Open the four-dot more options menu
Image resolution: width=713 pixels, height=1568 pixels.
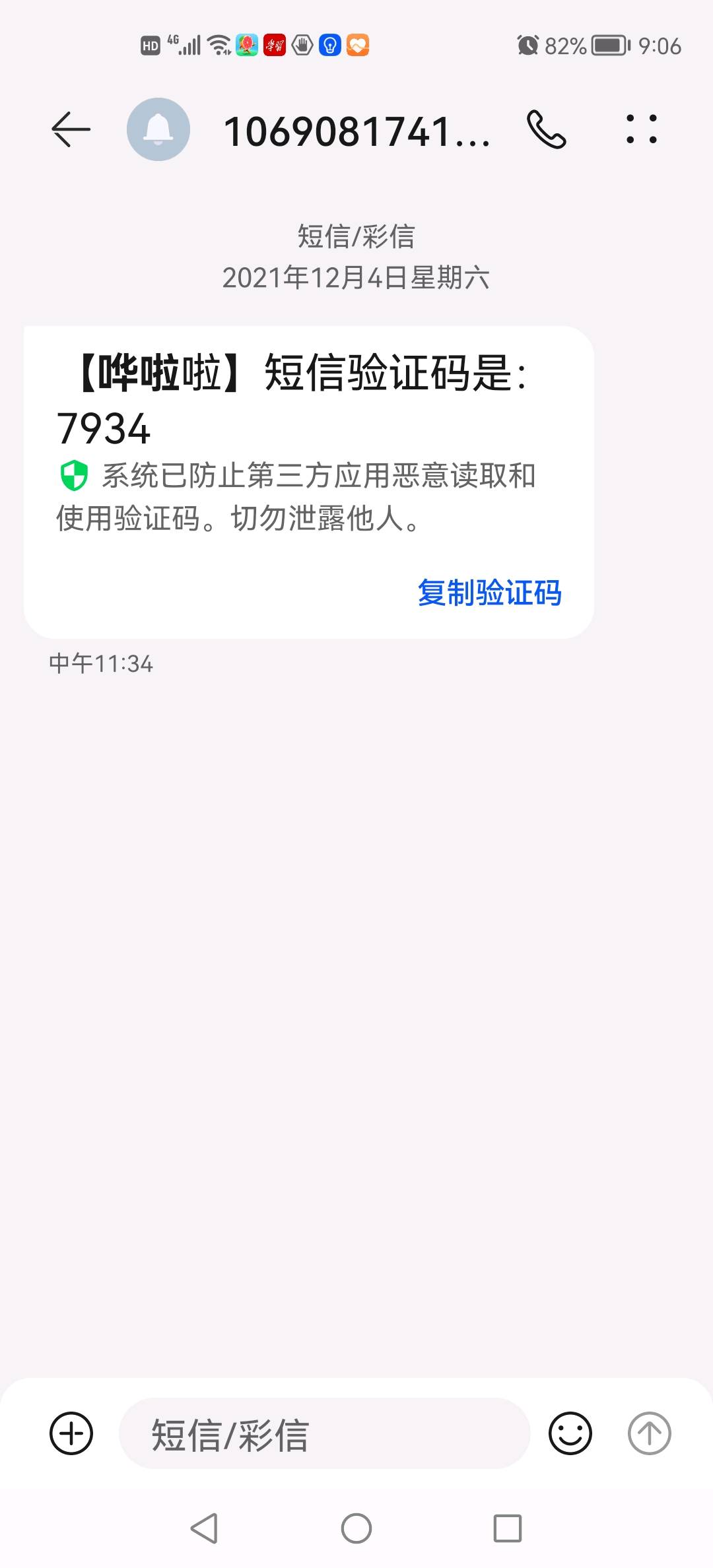click(641, 129)
